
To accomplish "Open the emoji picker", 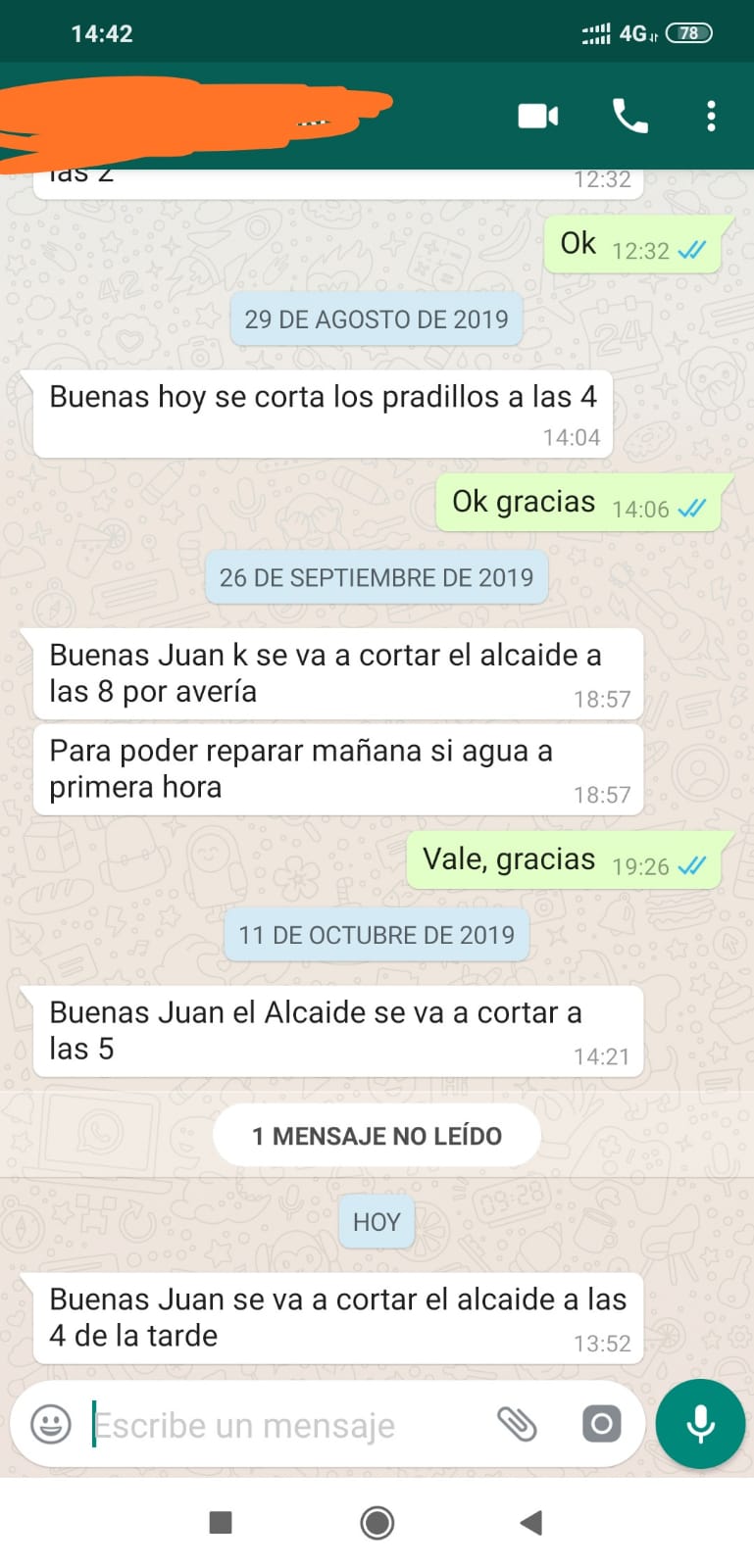I will tap(51, 1424).
